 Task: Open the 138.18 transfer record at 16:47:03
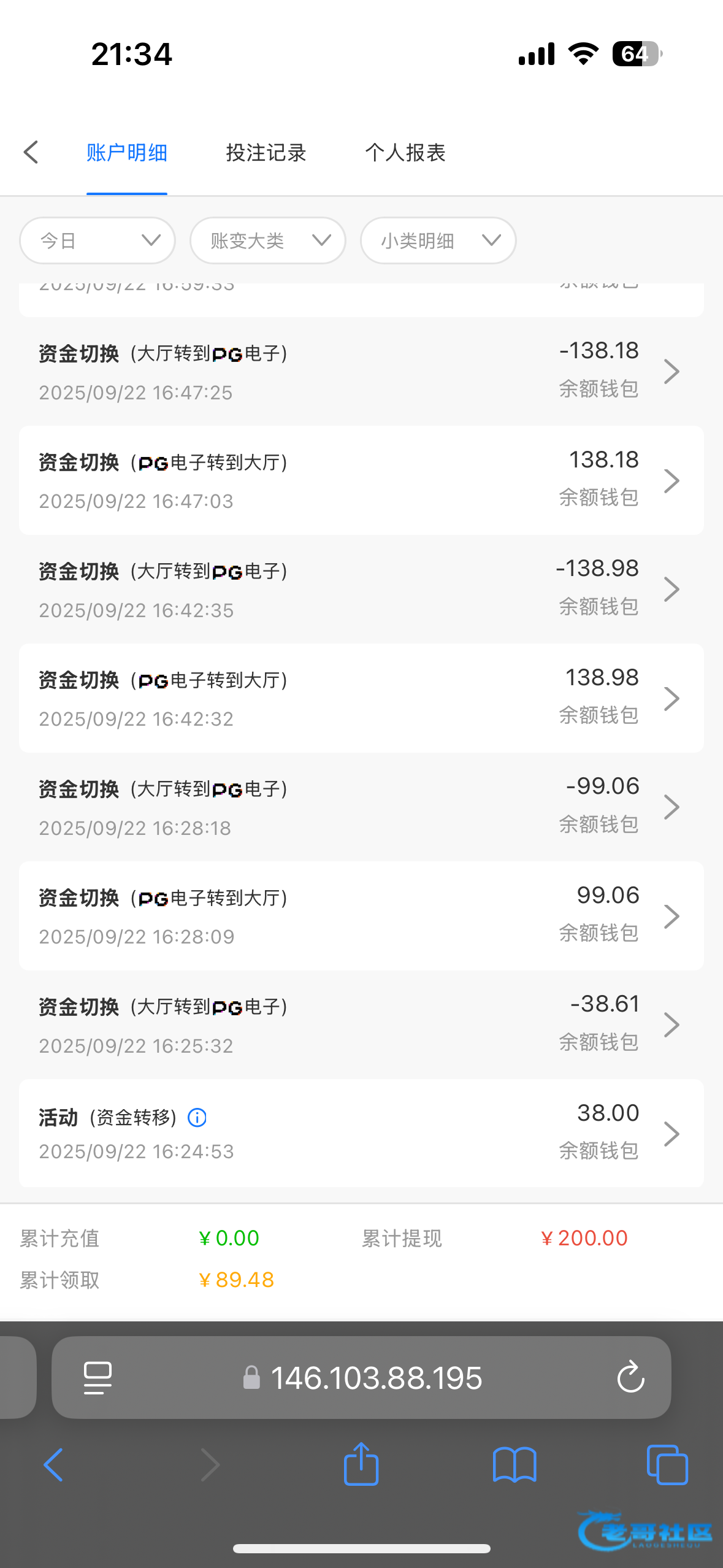(361, 480)
